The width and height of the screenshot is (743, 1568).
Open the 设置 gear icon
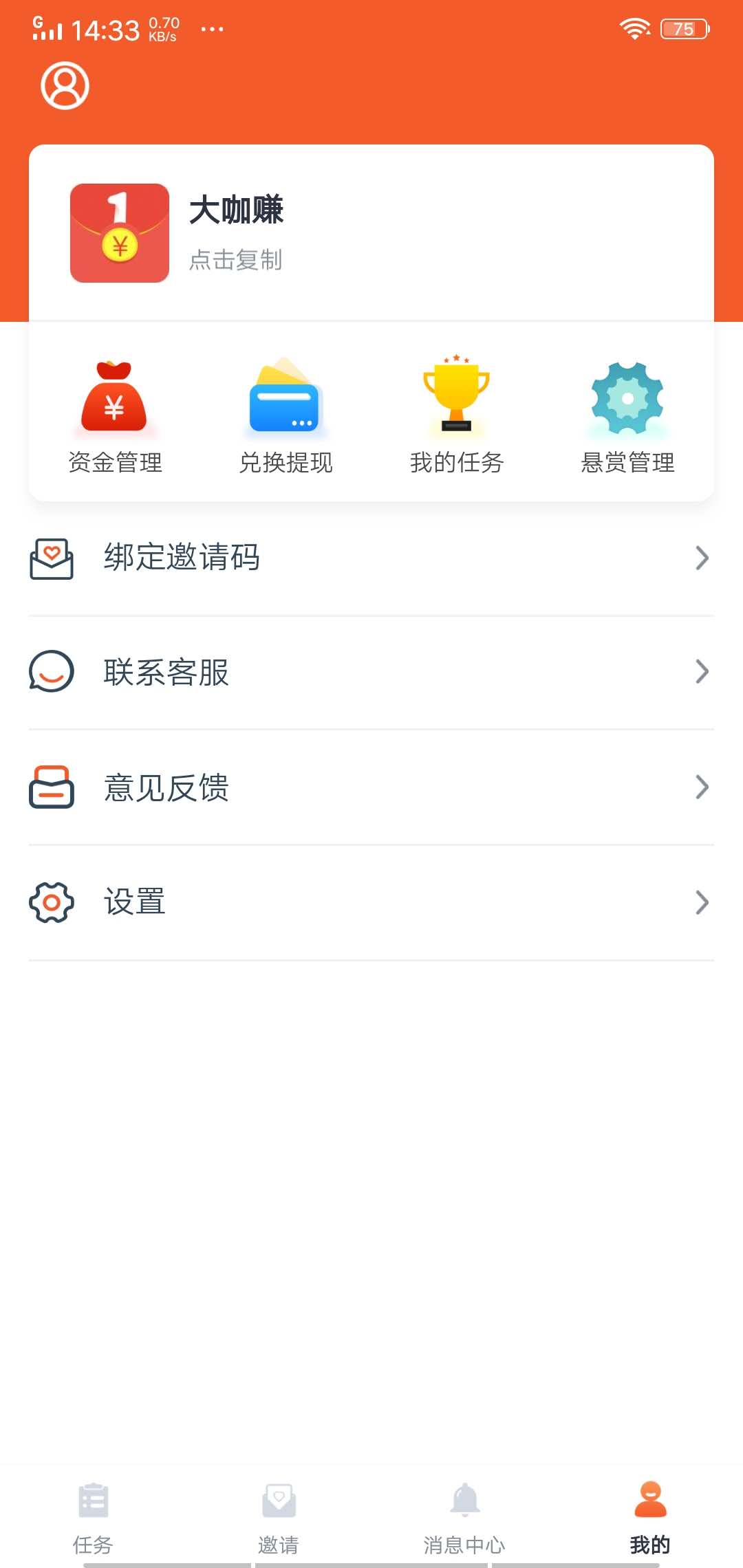pos(51,902)
